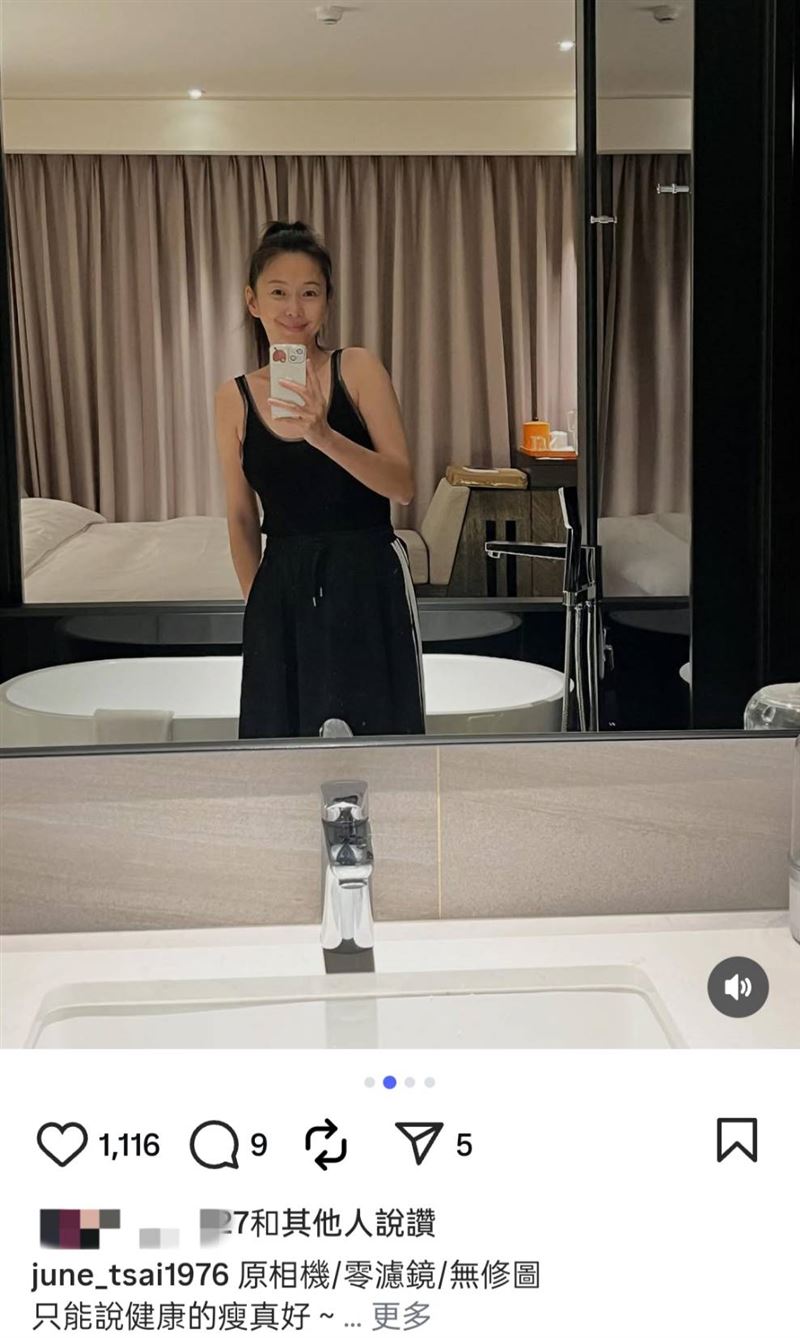Like the post with the heart icon
Image resolution: width=800 pixels, height=1338 pixels.
point(62,1145)
